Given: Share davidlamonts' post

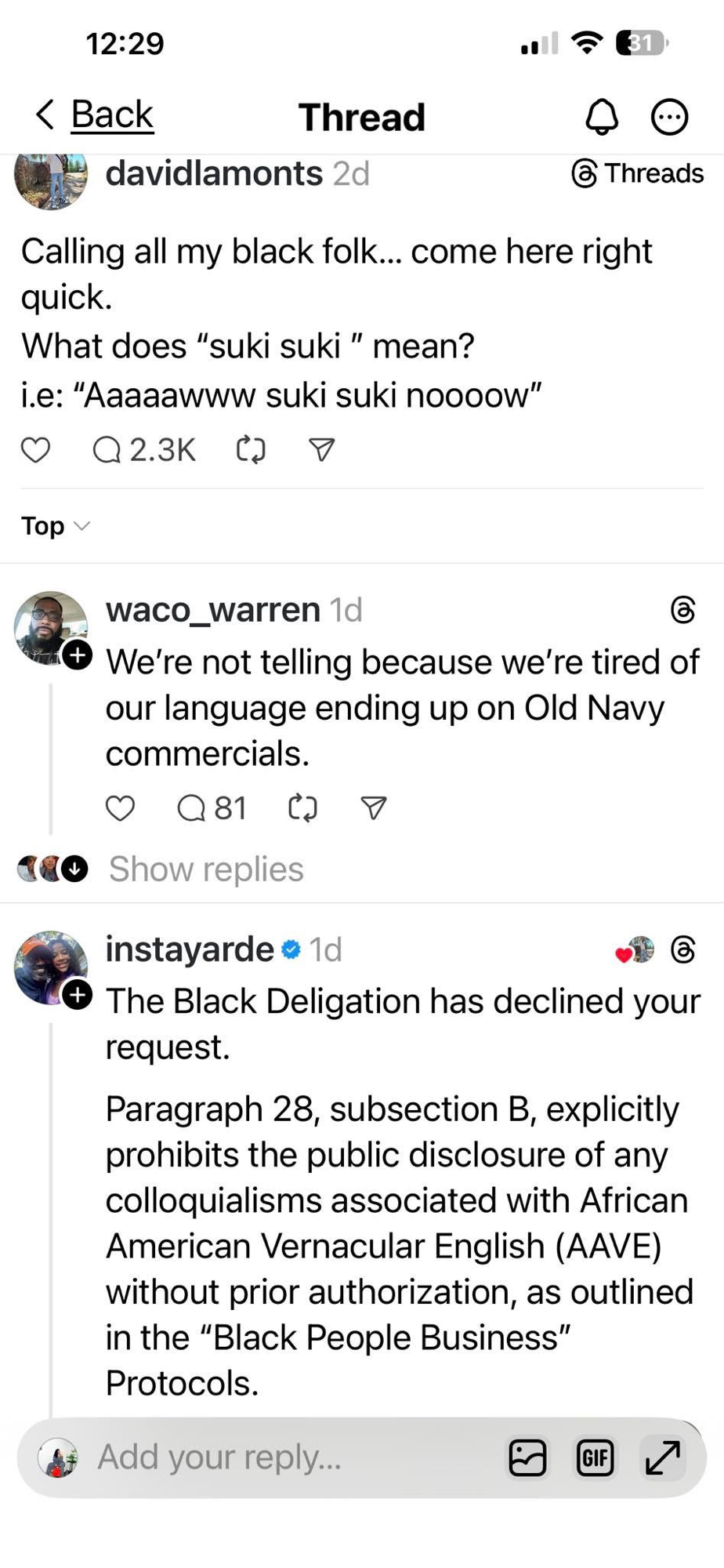Looking at the screenshot, I should (321, 450).
